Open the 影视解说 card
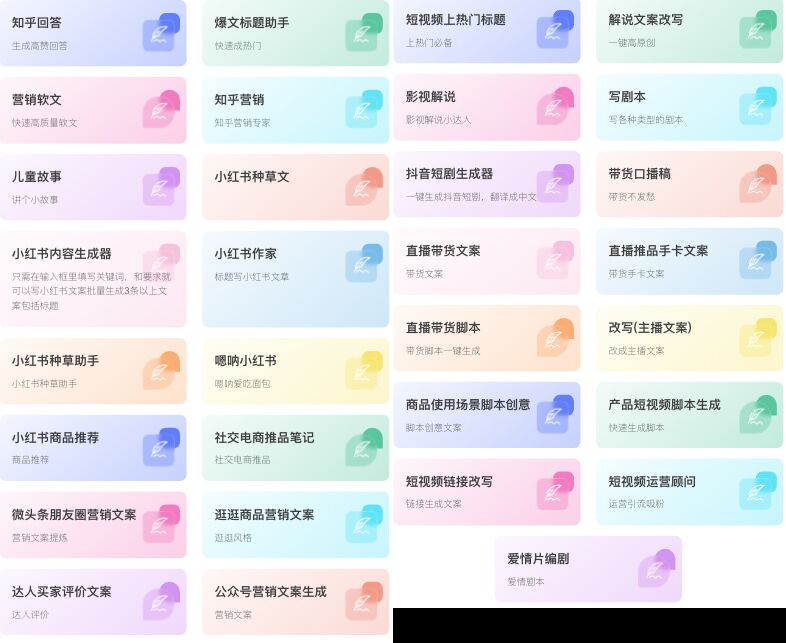This screenshot has height=643, width=786. pyautogui.click(x=486, y=107)
